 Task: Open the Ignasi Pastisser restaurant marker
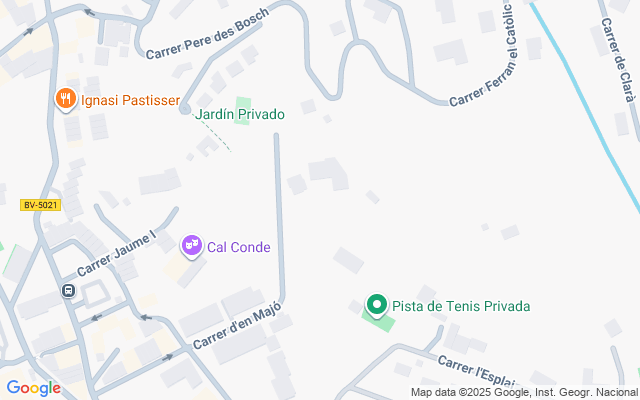(x=66, y=99)
